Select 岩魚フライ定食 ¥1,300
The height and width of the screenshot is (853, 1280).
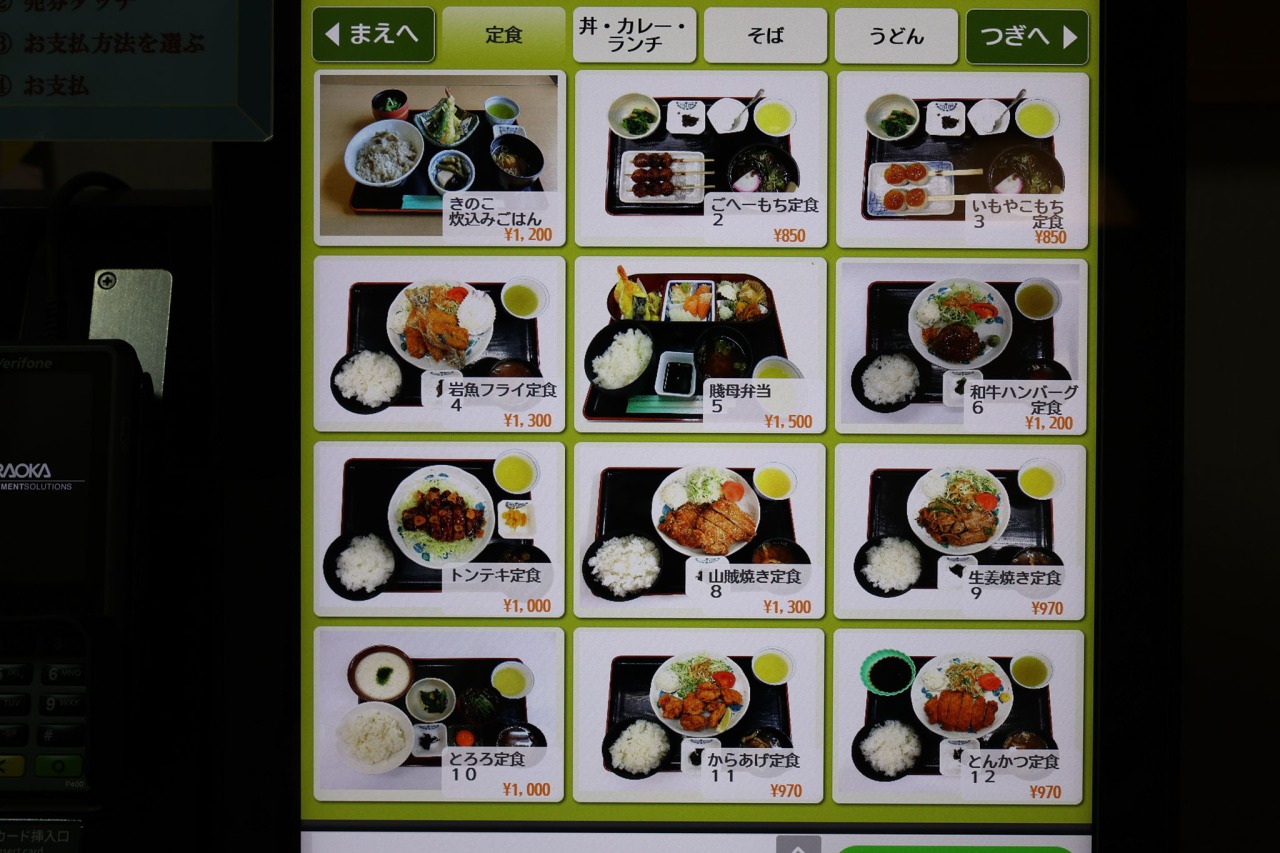point(440,343)
